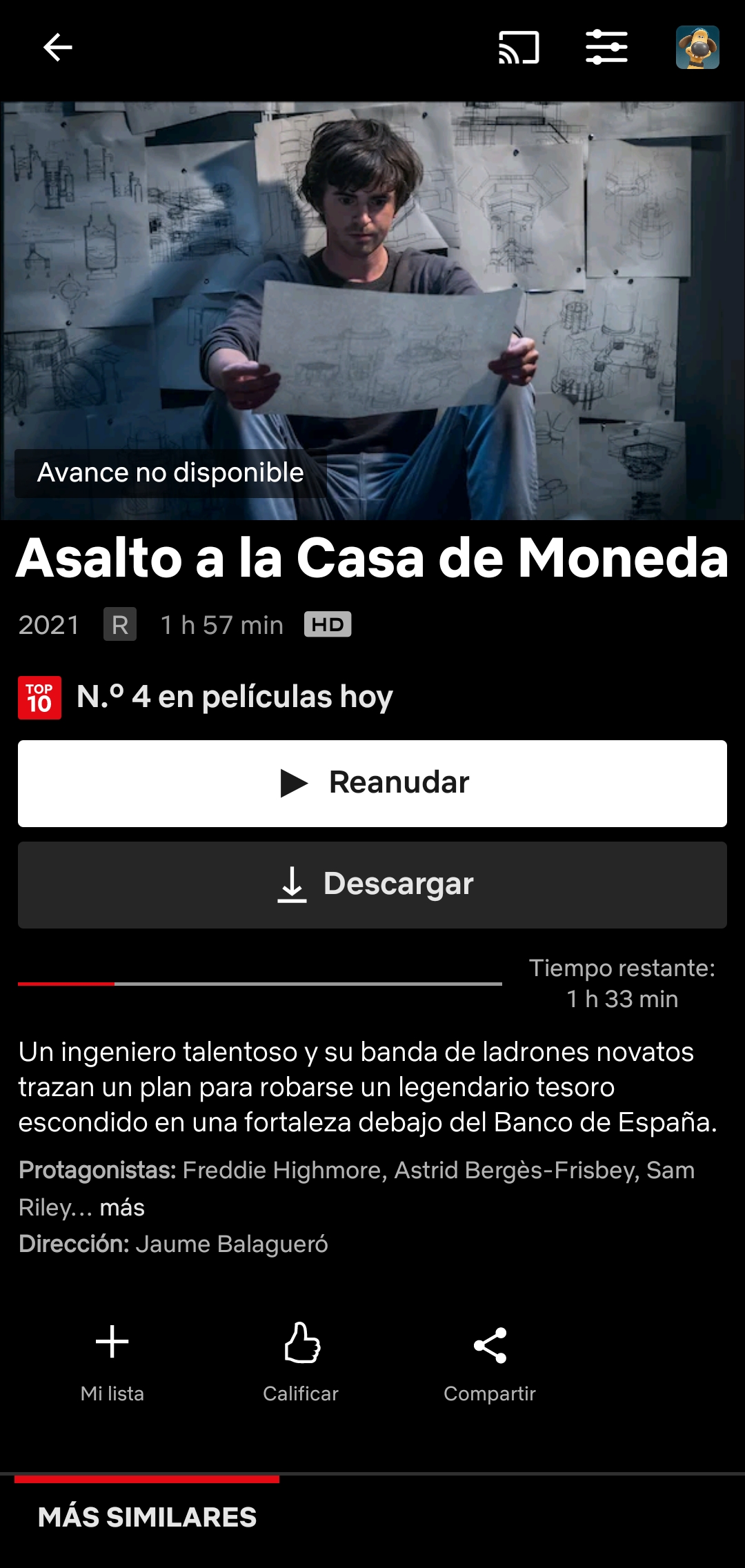Resume playback with Reanudar button
The width and height of the screenshot is (745, 1568).
click(372, 783)
